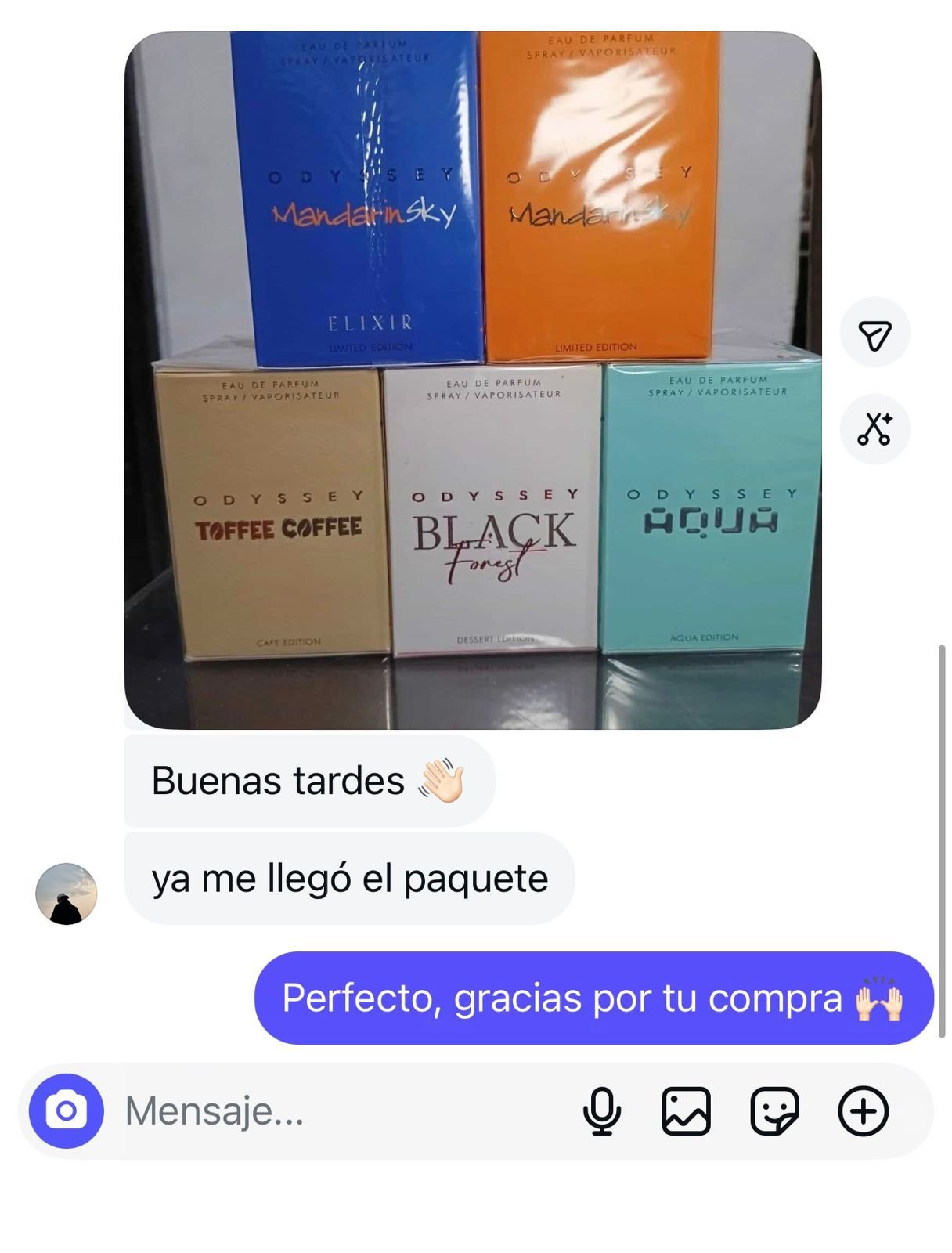Record a voice message with the microphone
Screen dimensions: 952x1253
[601, 1110]
